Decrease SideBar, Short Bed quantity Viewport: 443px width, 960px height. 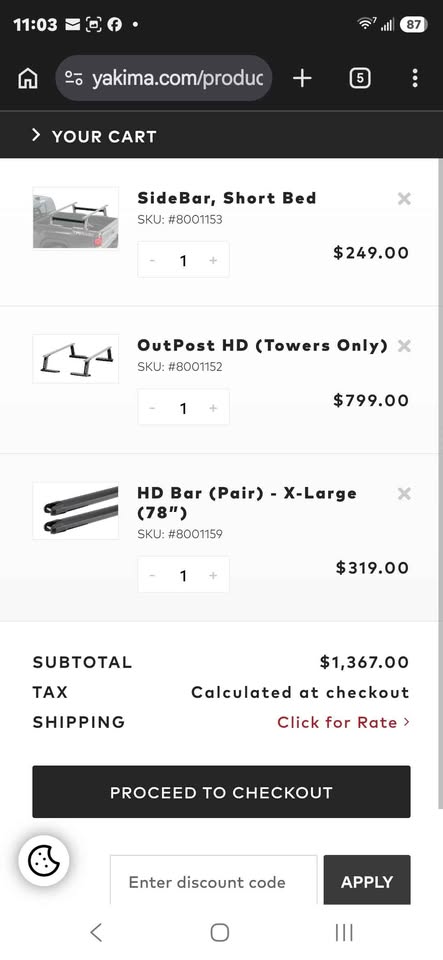[152, 260]
